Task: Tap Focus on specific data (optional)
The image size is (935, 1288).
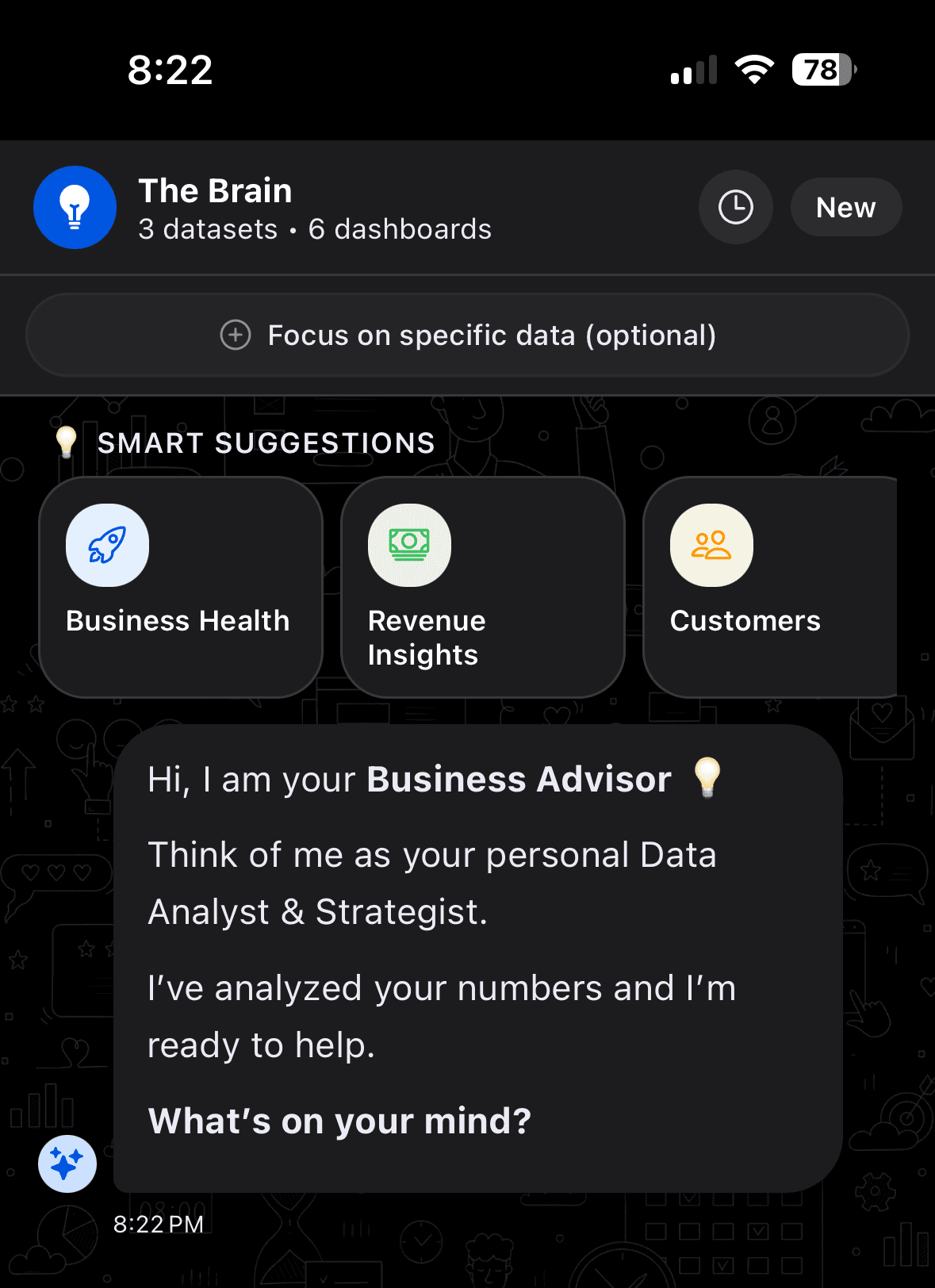Action: coord(468,335)
